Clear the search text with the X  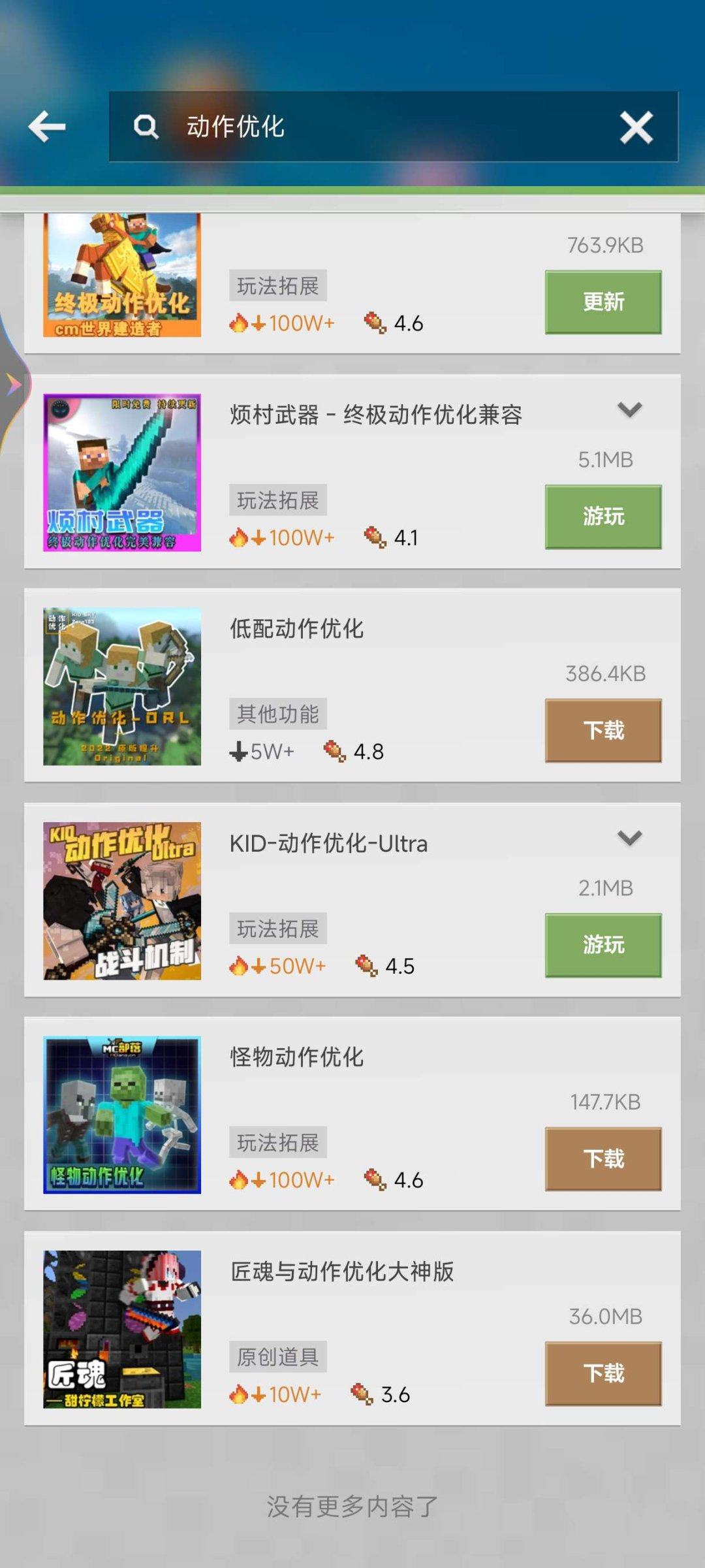click(x=636, y=126)
